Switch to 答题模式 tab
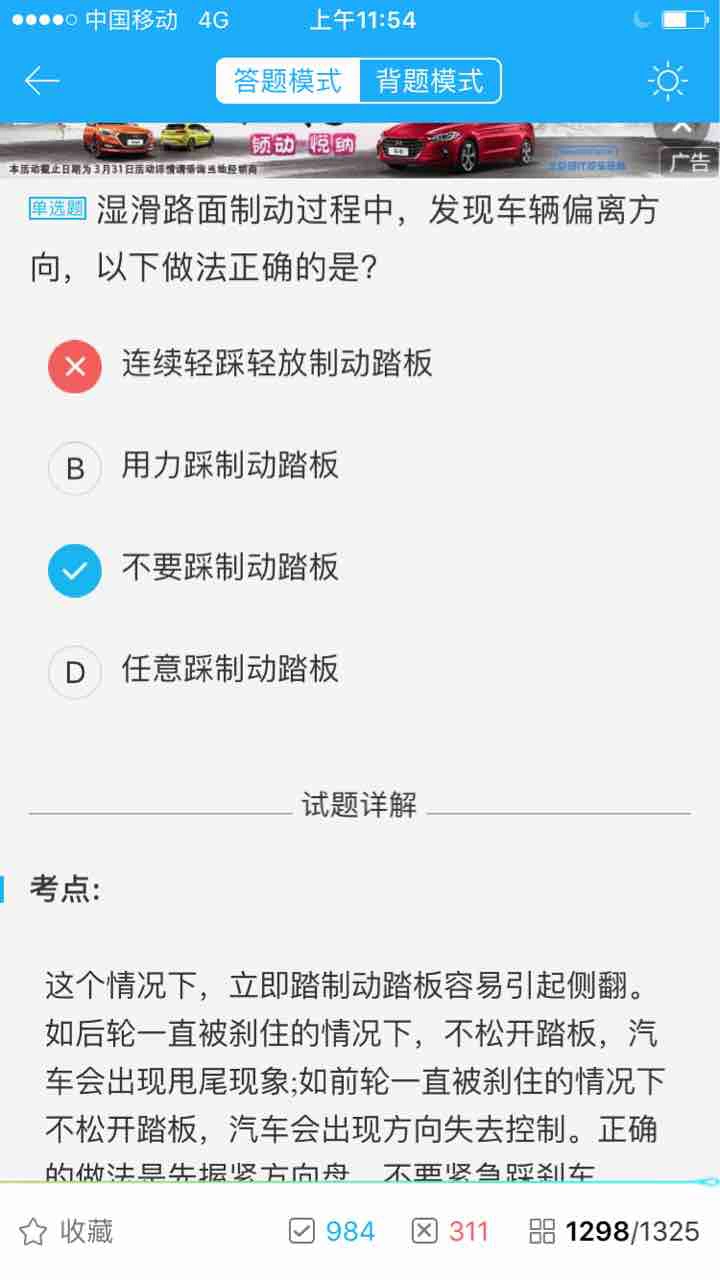720x1280 pixels. (288, 81)
